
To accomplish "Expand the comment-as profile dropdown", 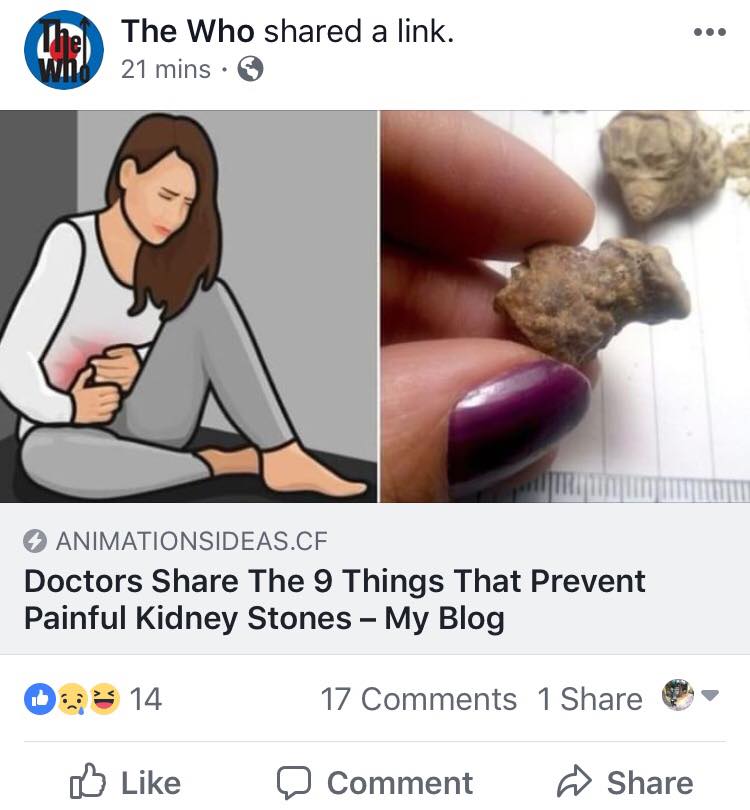I will (x=692, y=696).
